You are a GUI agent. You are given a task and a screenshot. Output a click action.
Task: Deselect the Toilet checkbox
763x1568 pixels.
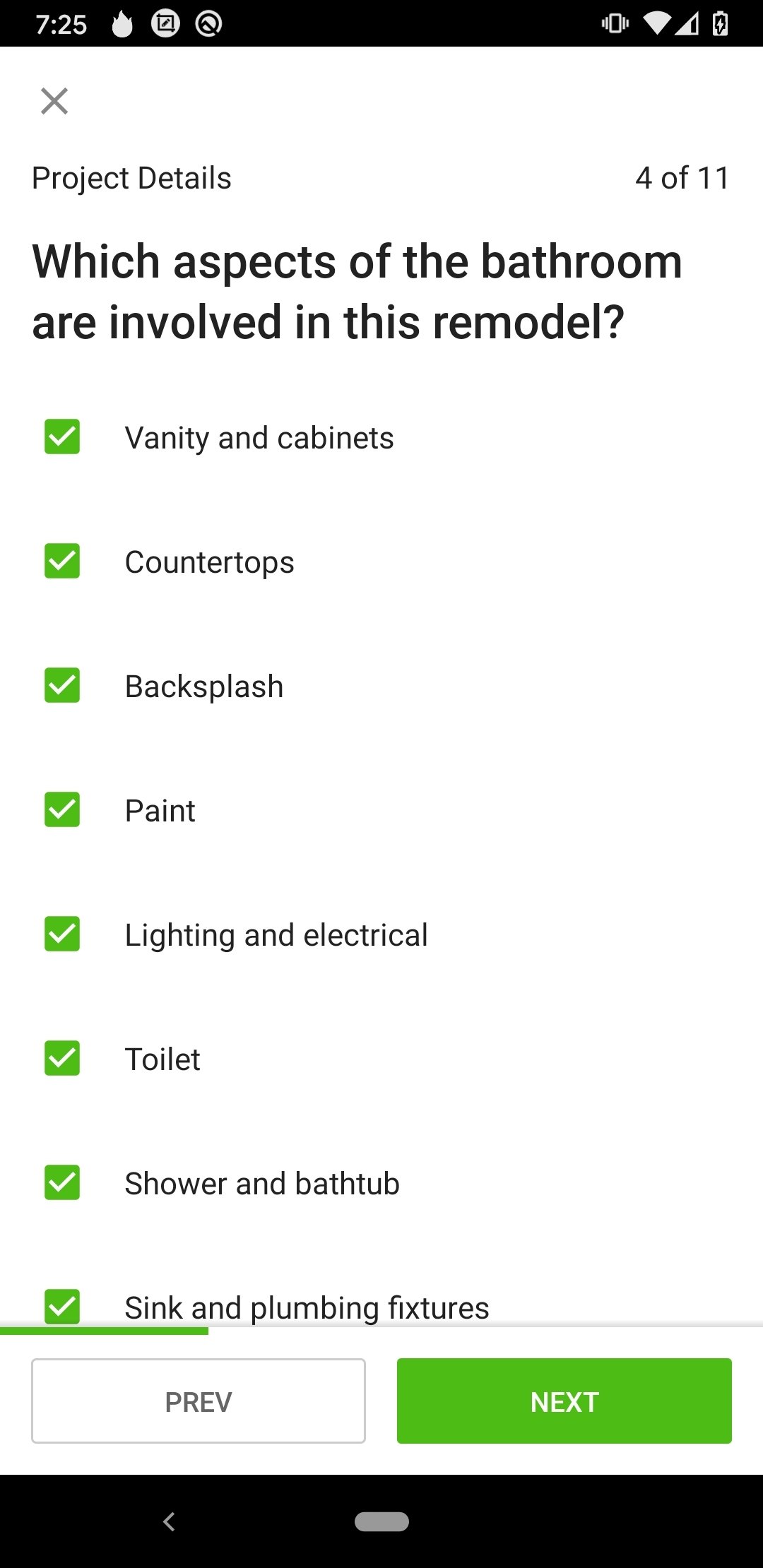point(62,1058)
